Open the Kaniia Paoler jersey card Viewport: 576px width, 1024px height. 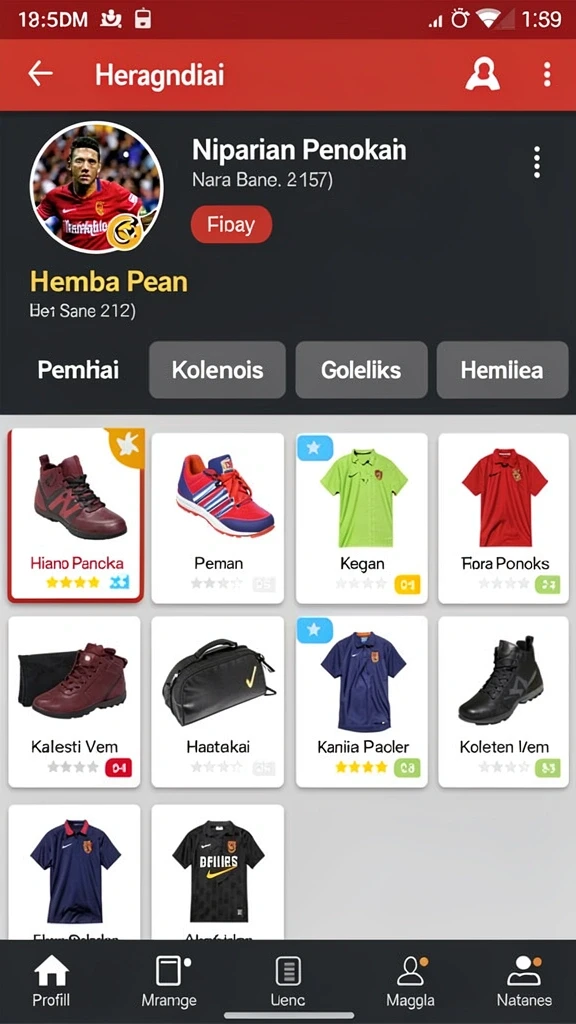(361, 702)
